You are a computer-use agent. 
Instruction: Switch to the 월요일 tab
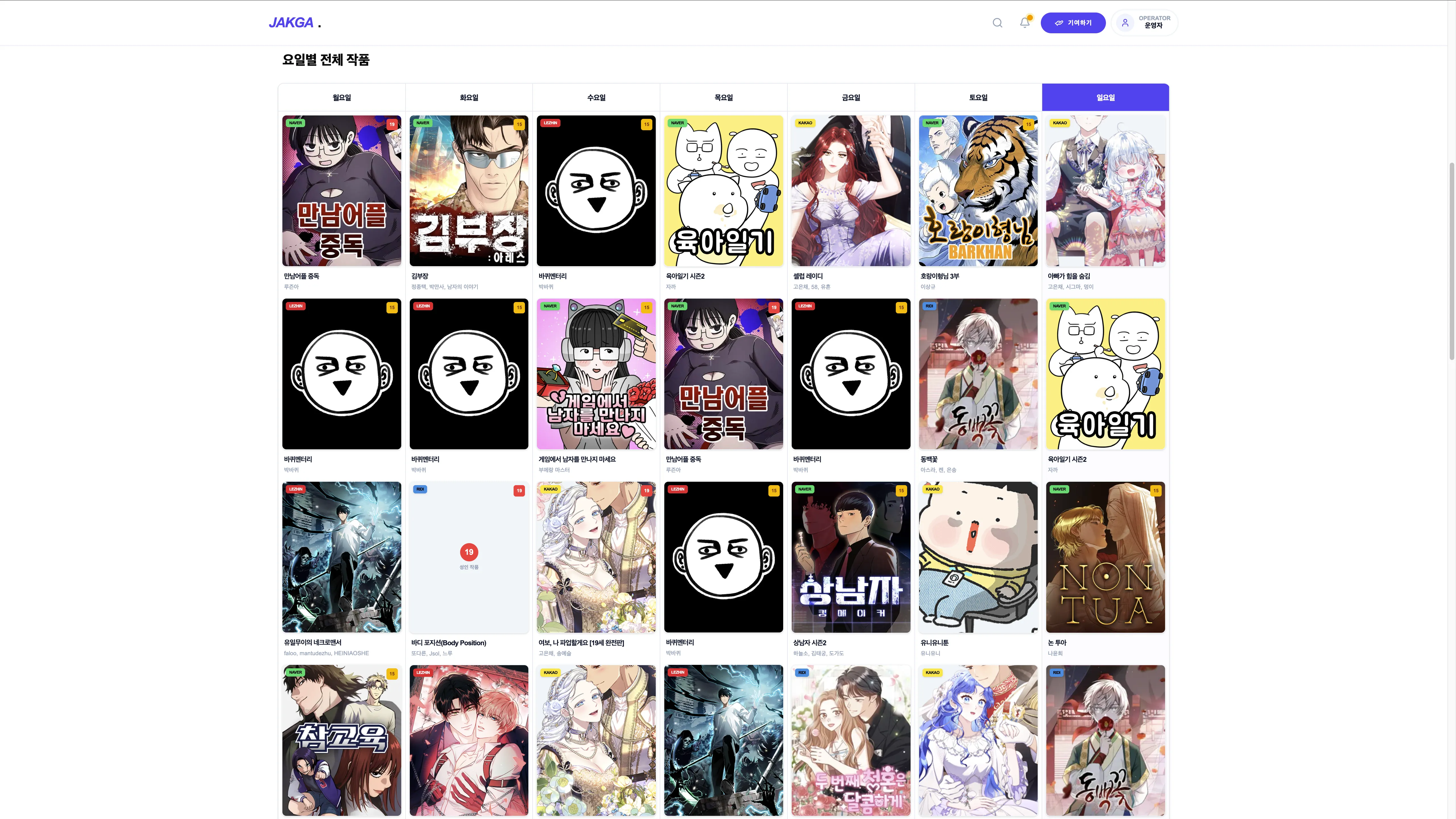pos(341,97)
